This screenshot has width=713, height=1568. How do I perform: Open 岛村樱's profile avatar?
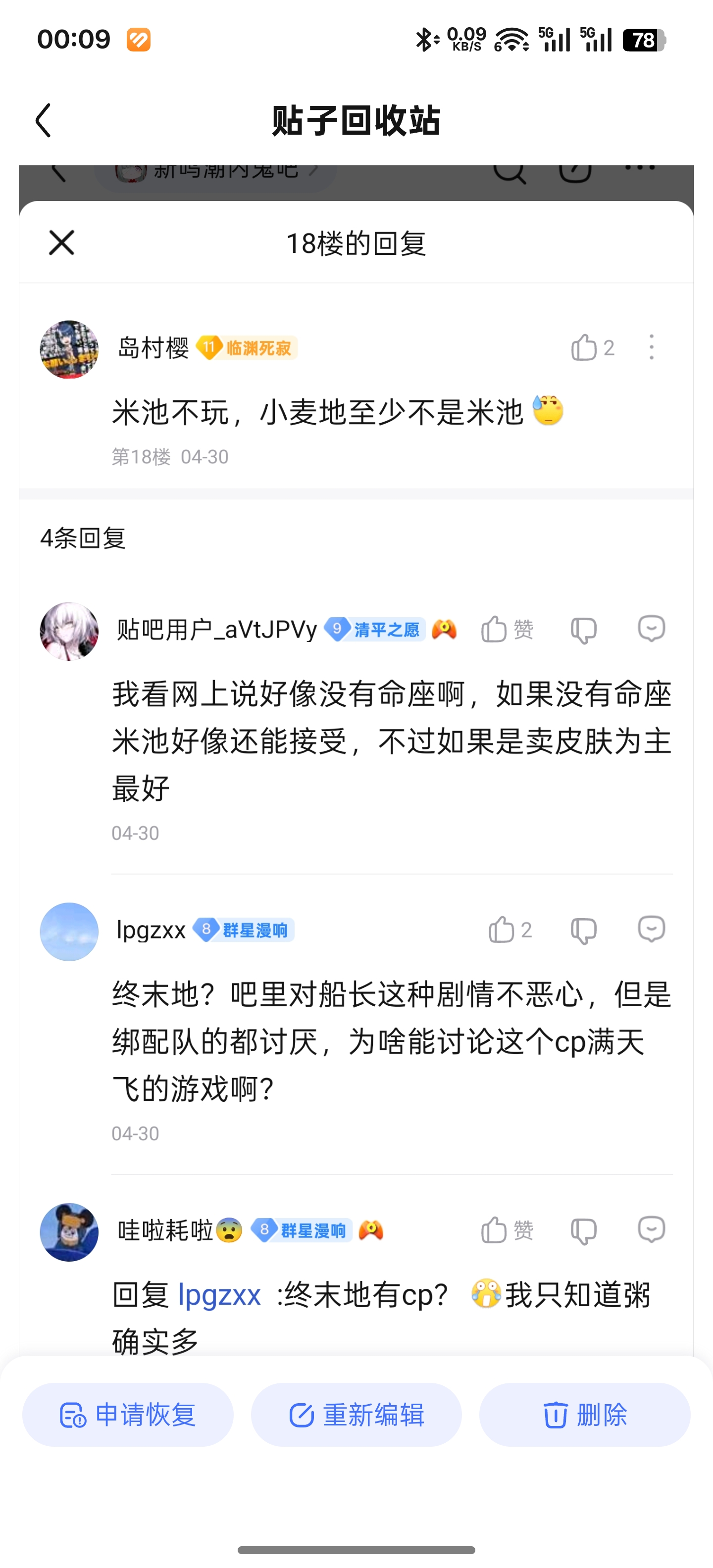point(69,349)
